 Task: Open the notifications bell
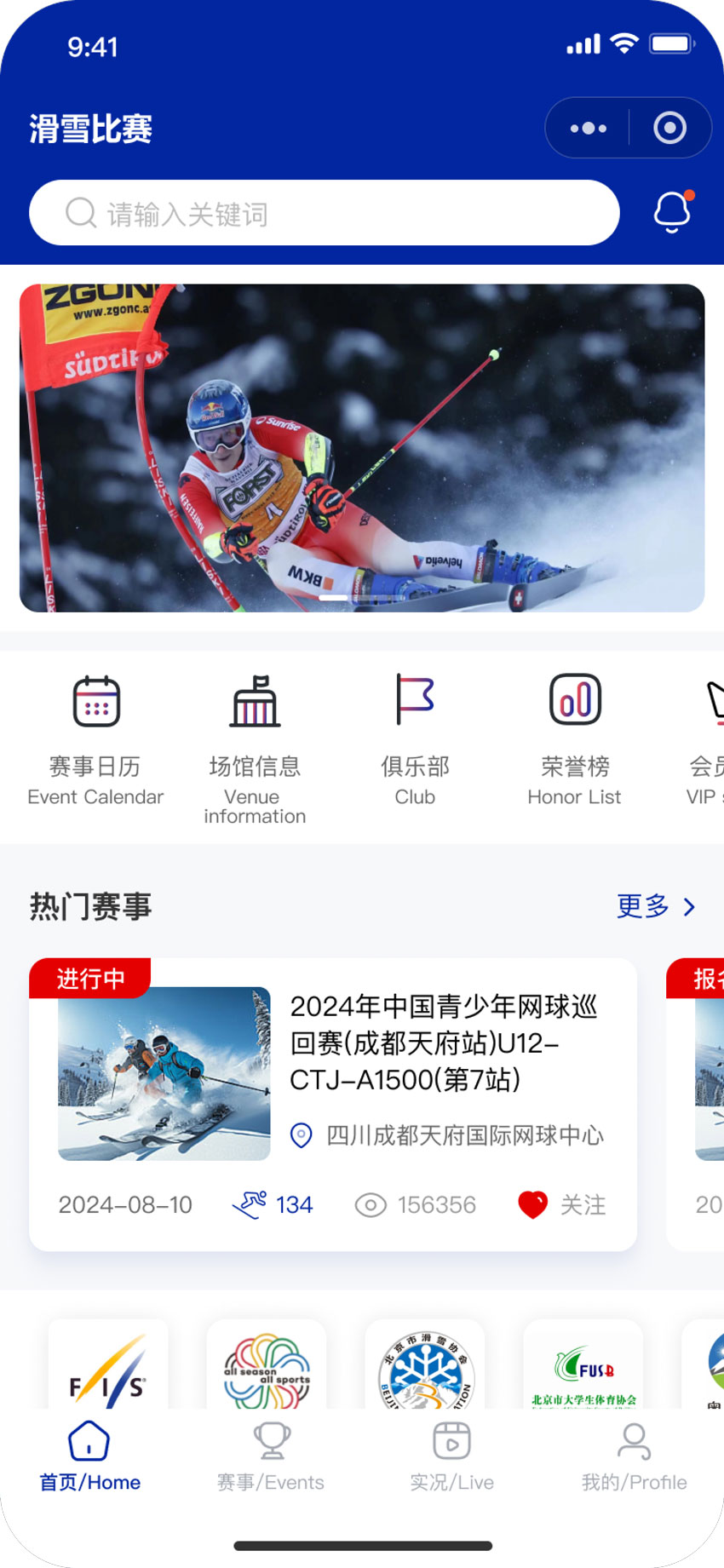pyautogui.click(x=672, y=212)
